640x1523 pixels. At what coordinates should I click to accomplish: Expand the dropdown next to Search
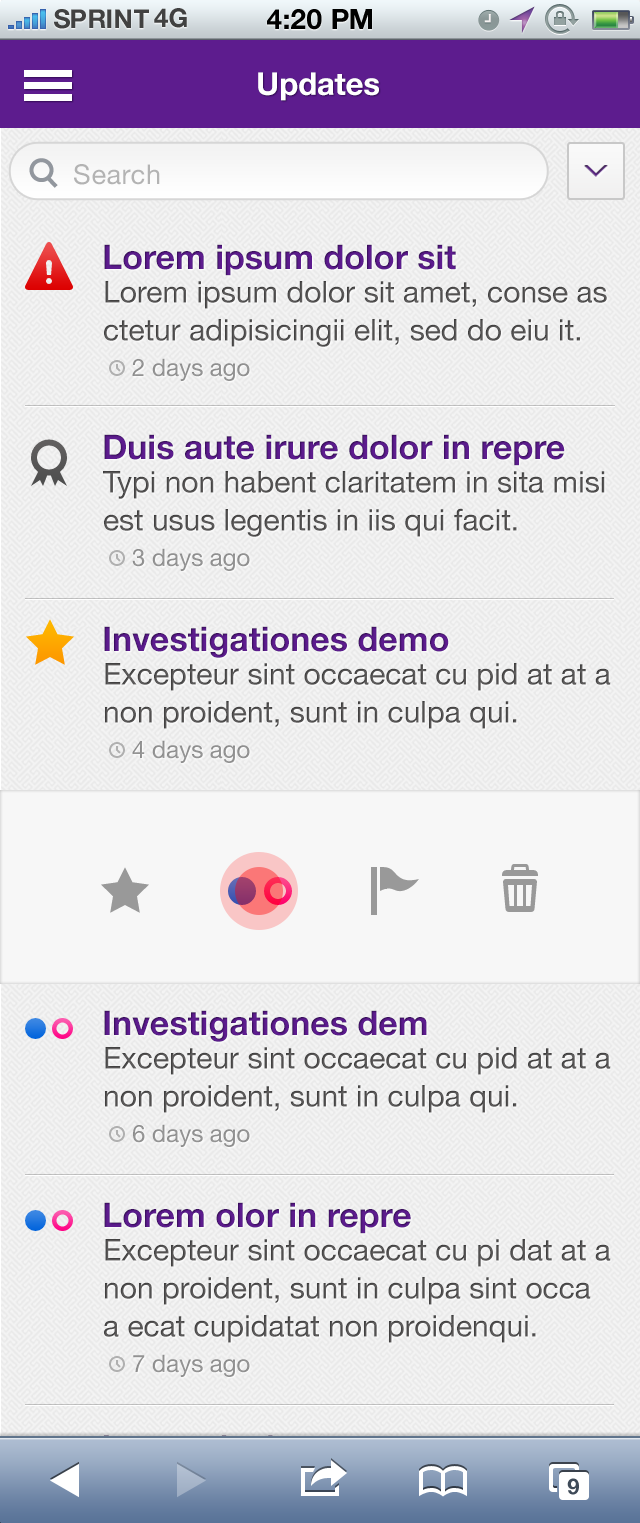596,171
